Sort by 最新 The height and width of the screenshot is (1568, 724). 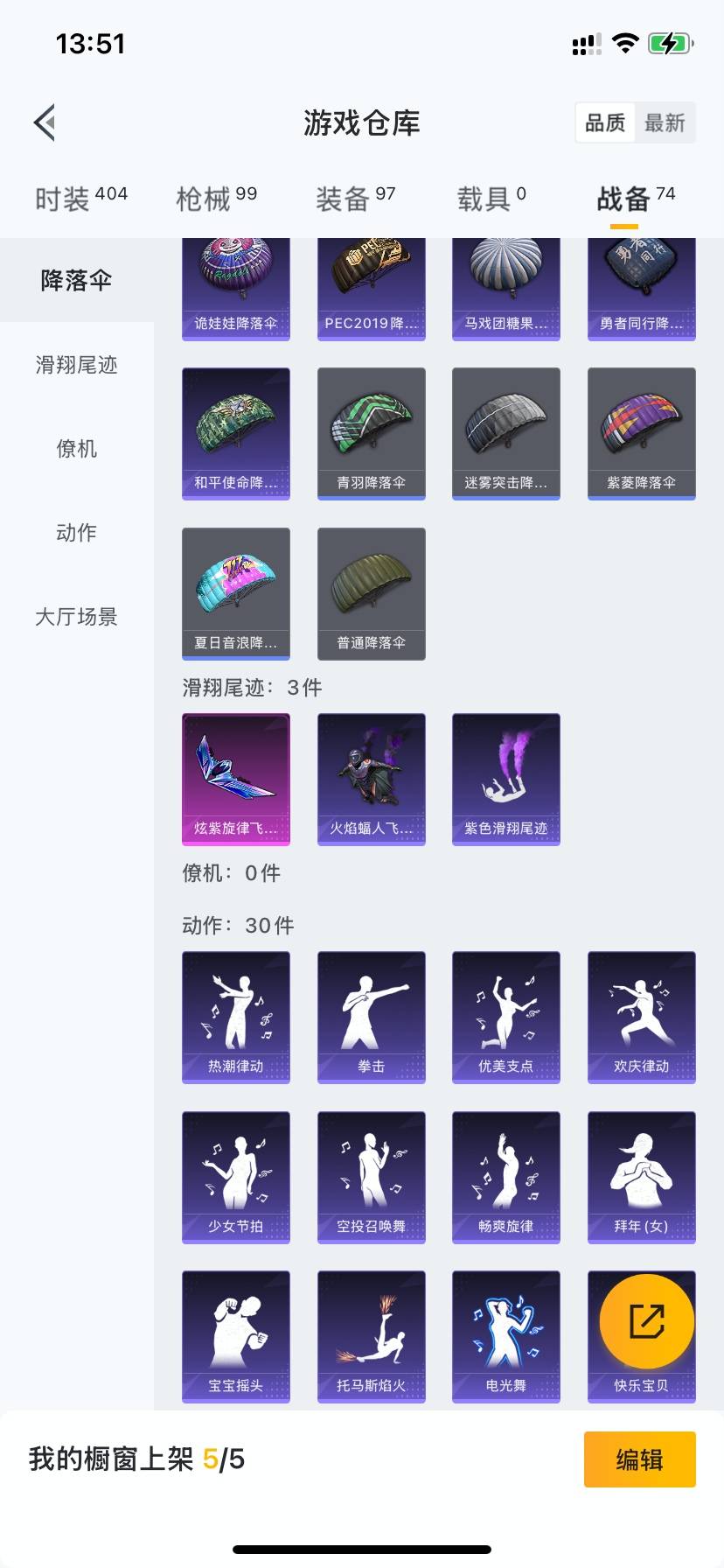tap(665, 122)
